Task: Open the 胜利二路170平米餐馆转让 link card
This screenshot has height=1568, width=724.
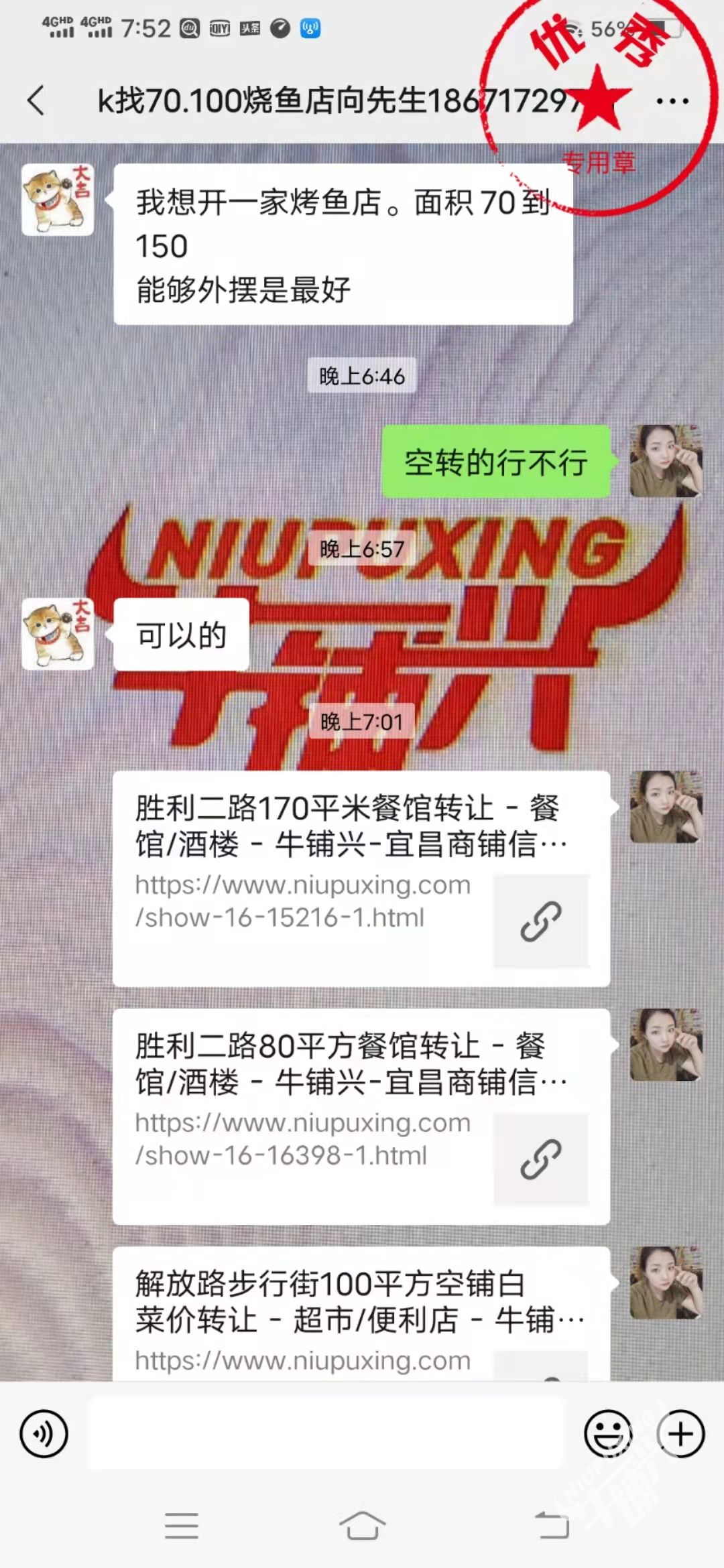Action: pos(361,878)
